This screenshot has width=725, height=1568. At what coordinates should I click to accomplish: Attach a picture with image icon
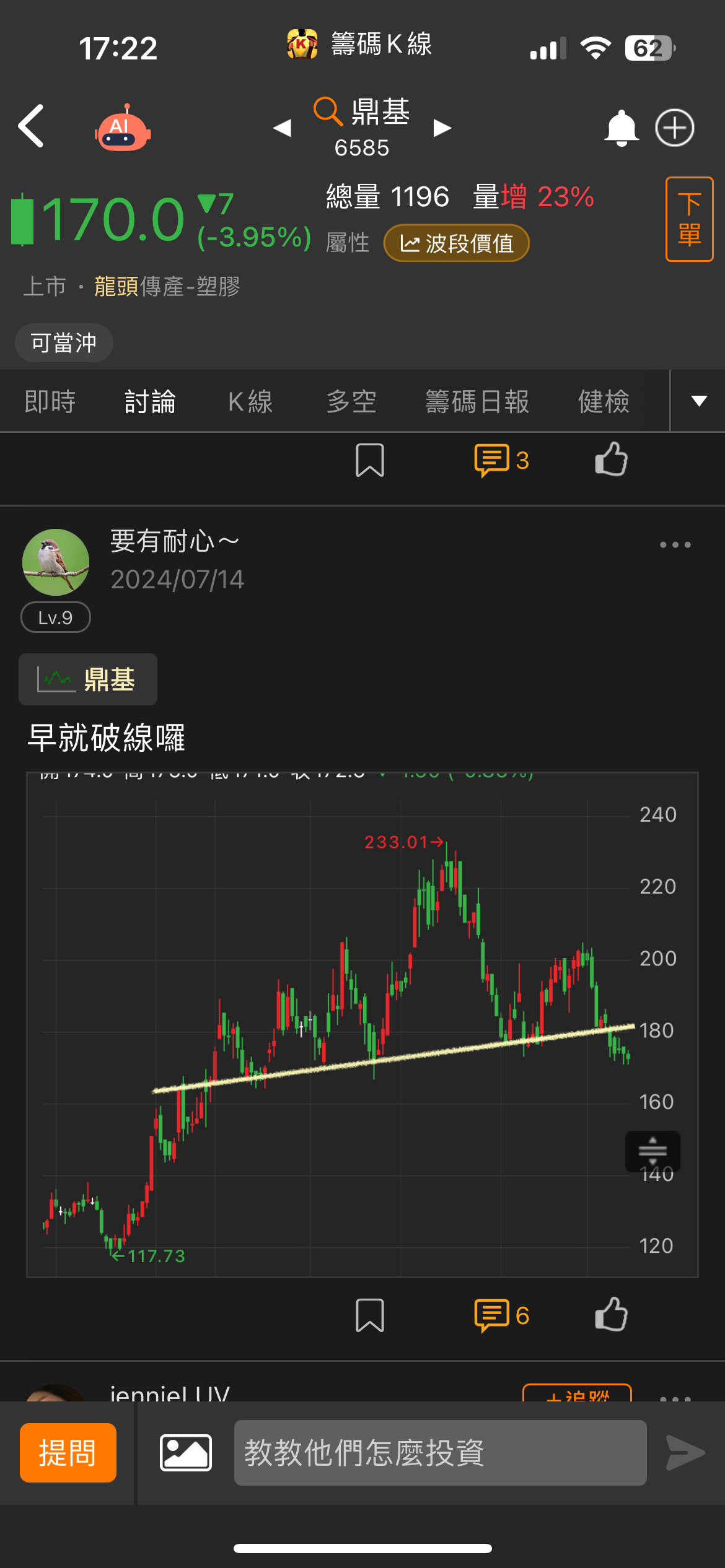(185, 1453)
